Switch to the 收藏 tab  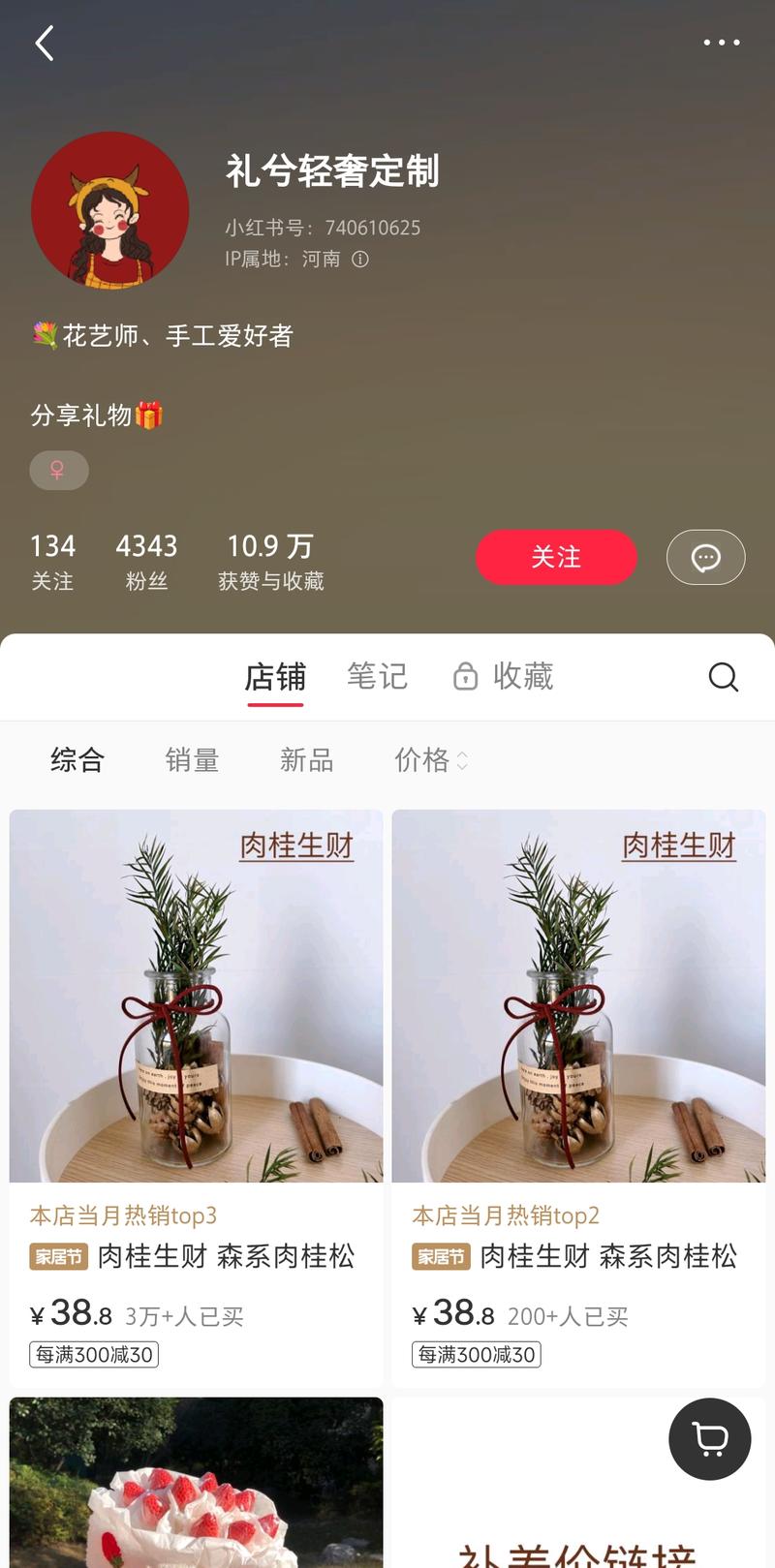click(x=504, y=676)
